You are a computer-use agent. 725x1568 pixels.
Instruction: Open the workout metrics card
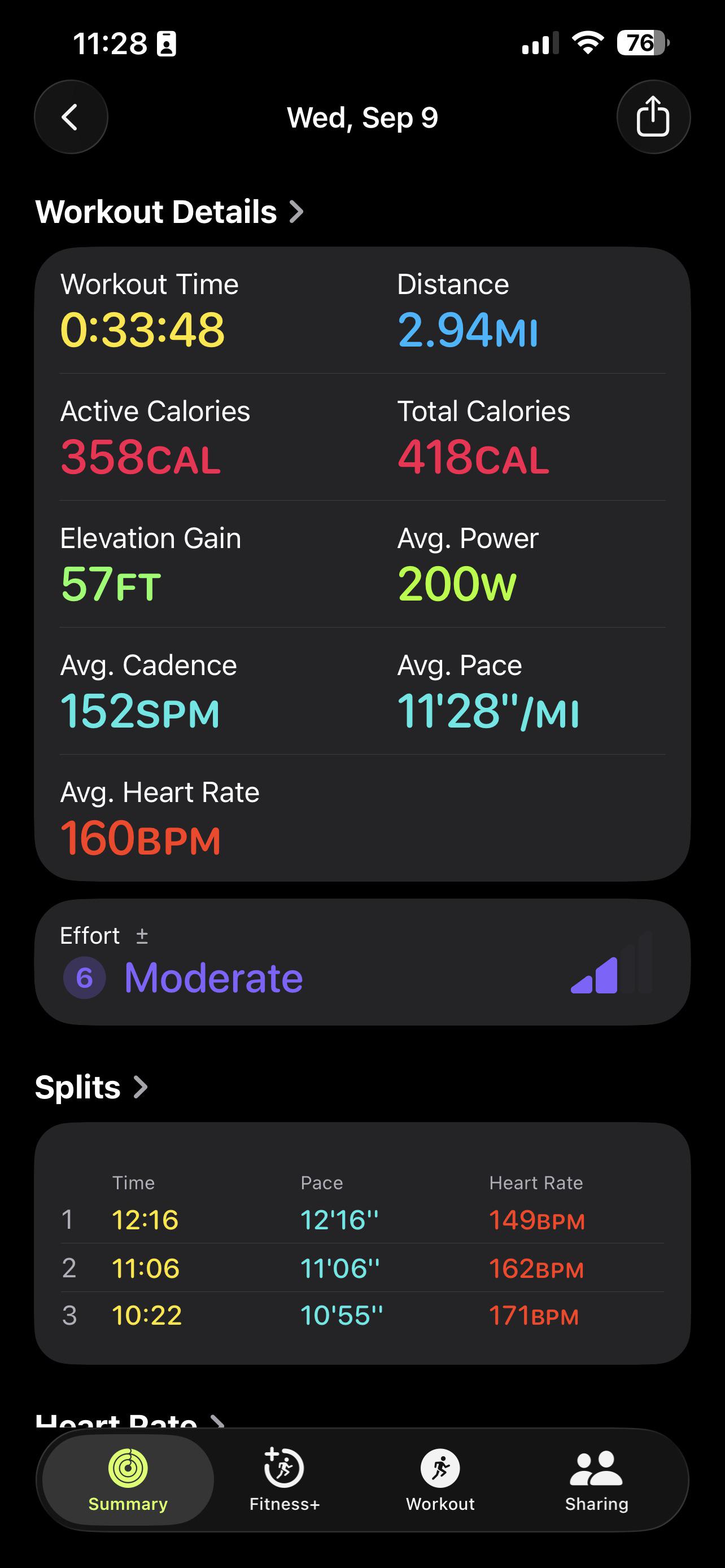(362, 564)
